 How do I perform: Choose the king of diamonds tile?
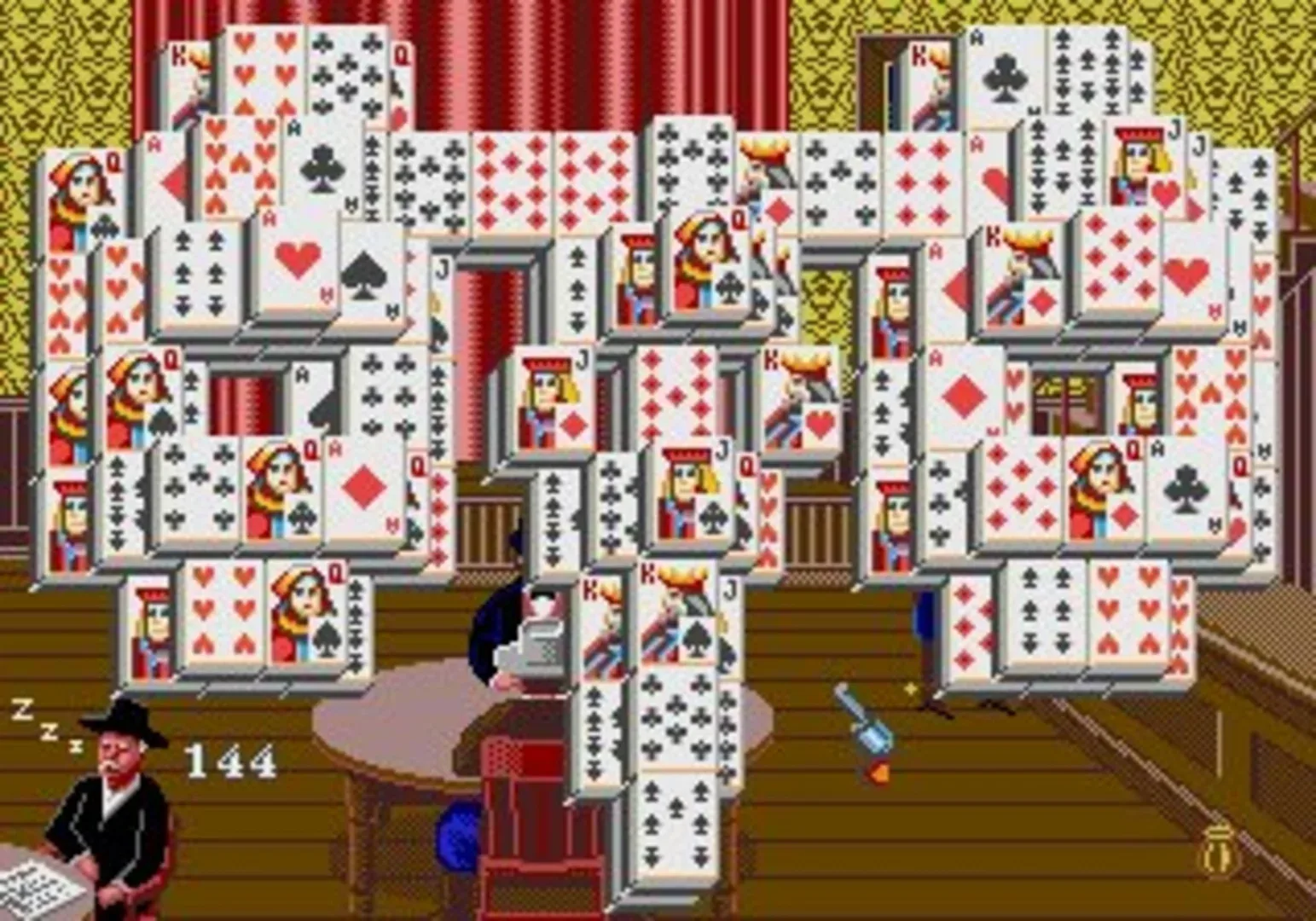click(x=1021, y=275)
